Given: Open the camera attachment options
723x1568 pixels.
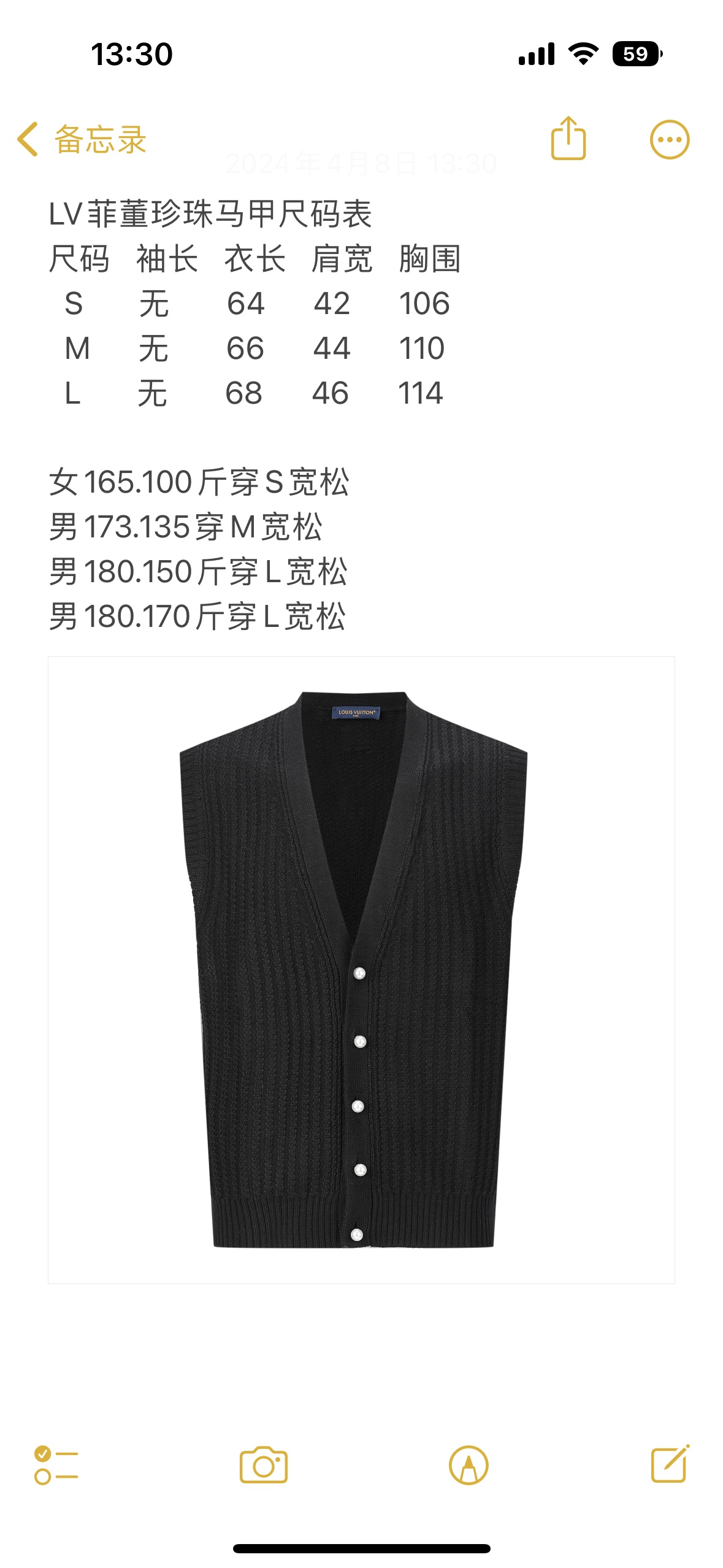Looking at the screenshot, I should tap(264, 1465).
